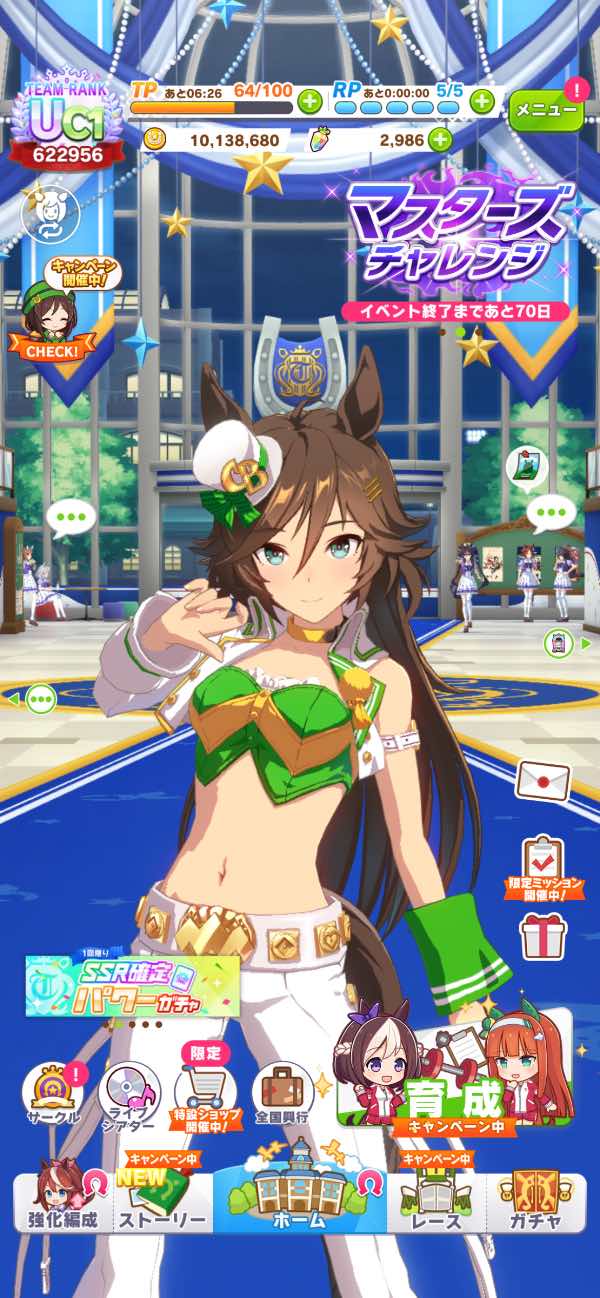Open the mail envelope icon
Image resolution: width=600 pixels, height=1298 pixels.
pos(544,781)
